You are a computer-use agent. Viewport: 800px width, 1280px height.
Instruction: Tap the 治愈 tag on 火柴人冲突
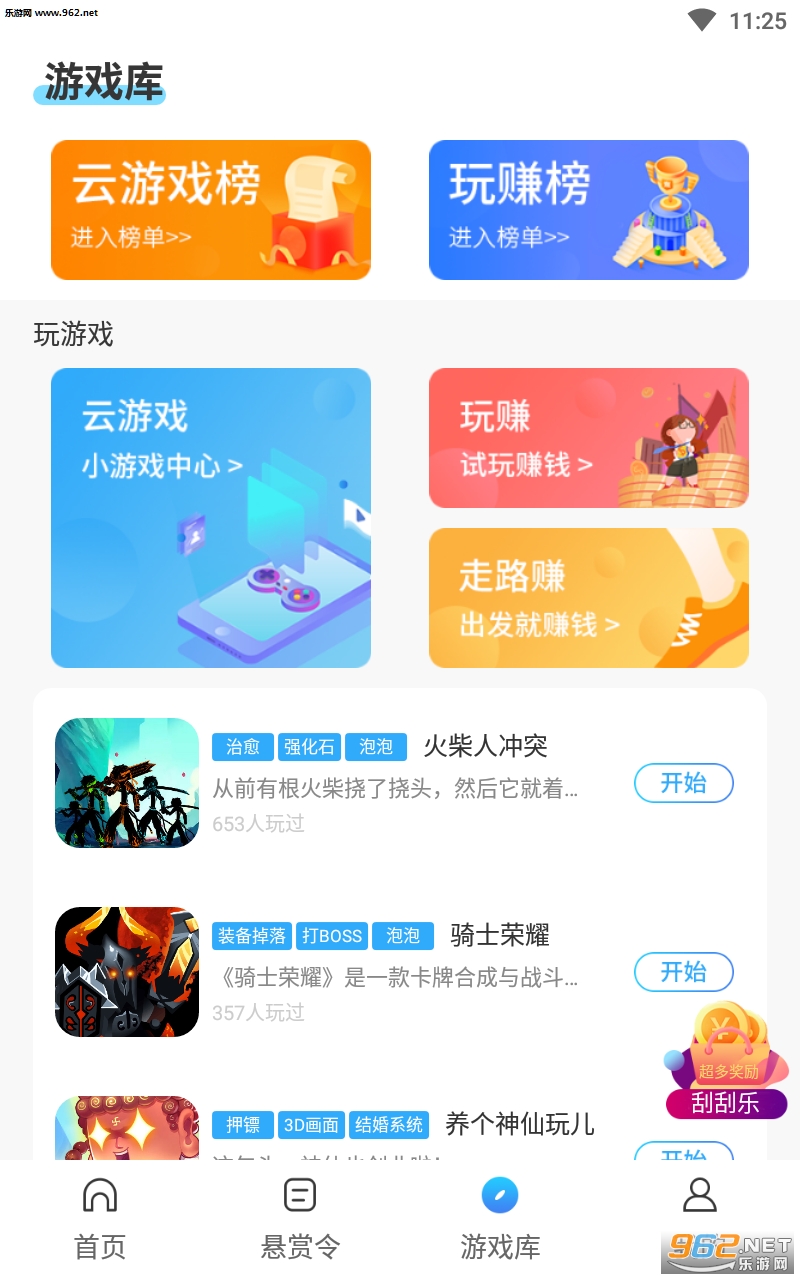pos(243,747)
